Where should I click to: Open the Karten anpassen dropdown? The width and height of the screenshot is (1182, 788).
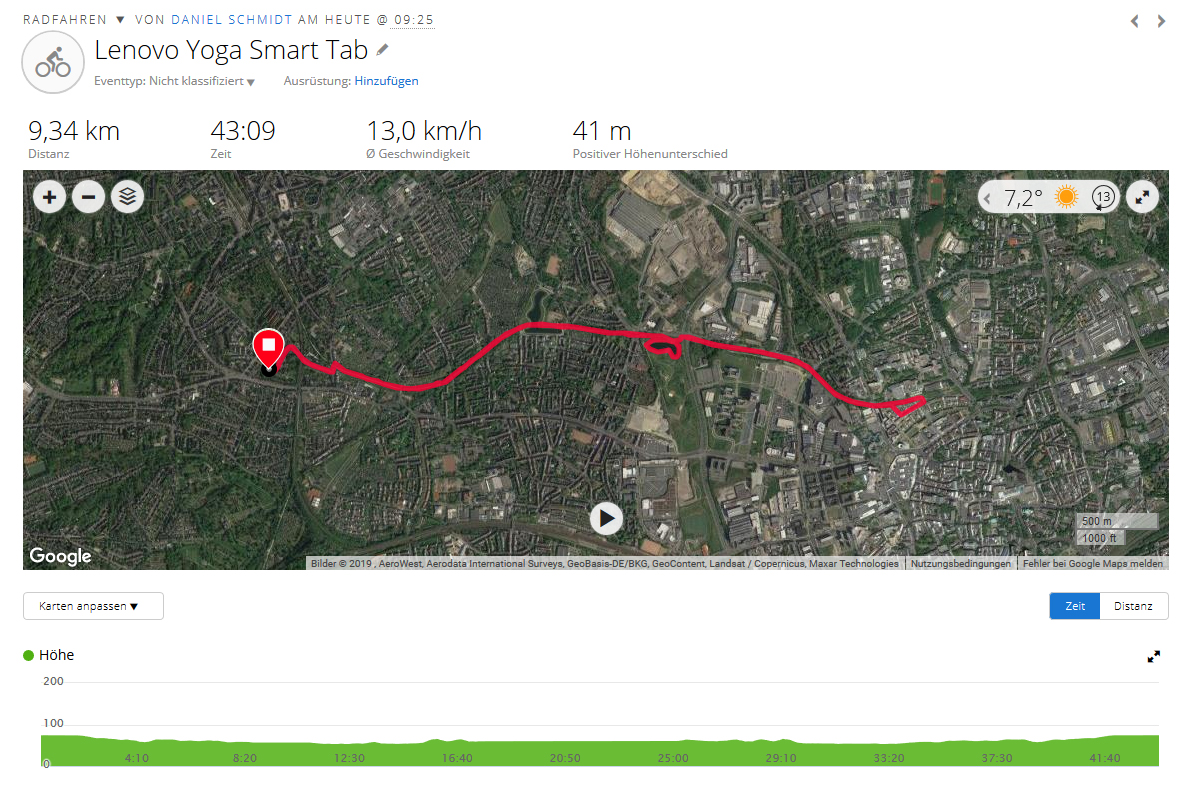[93, 606]
